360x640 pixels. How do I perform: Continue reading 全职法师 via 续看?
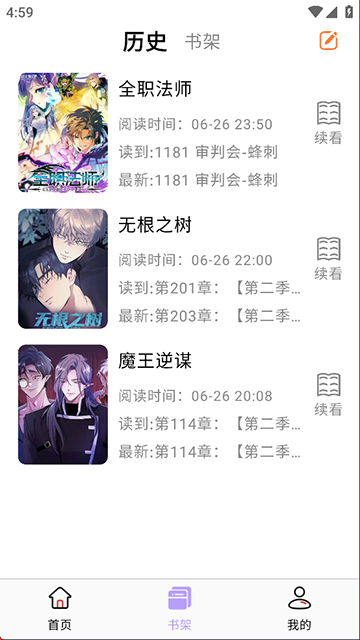(328, 123)
